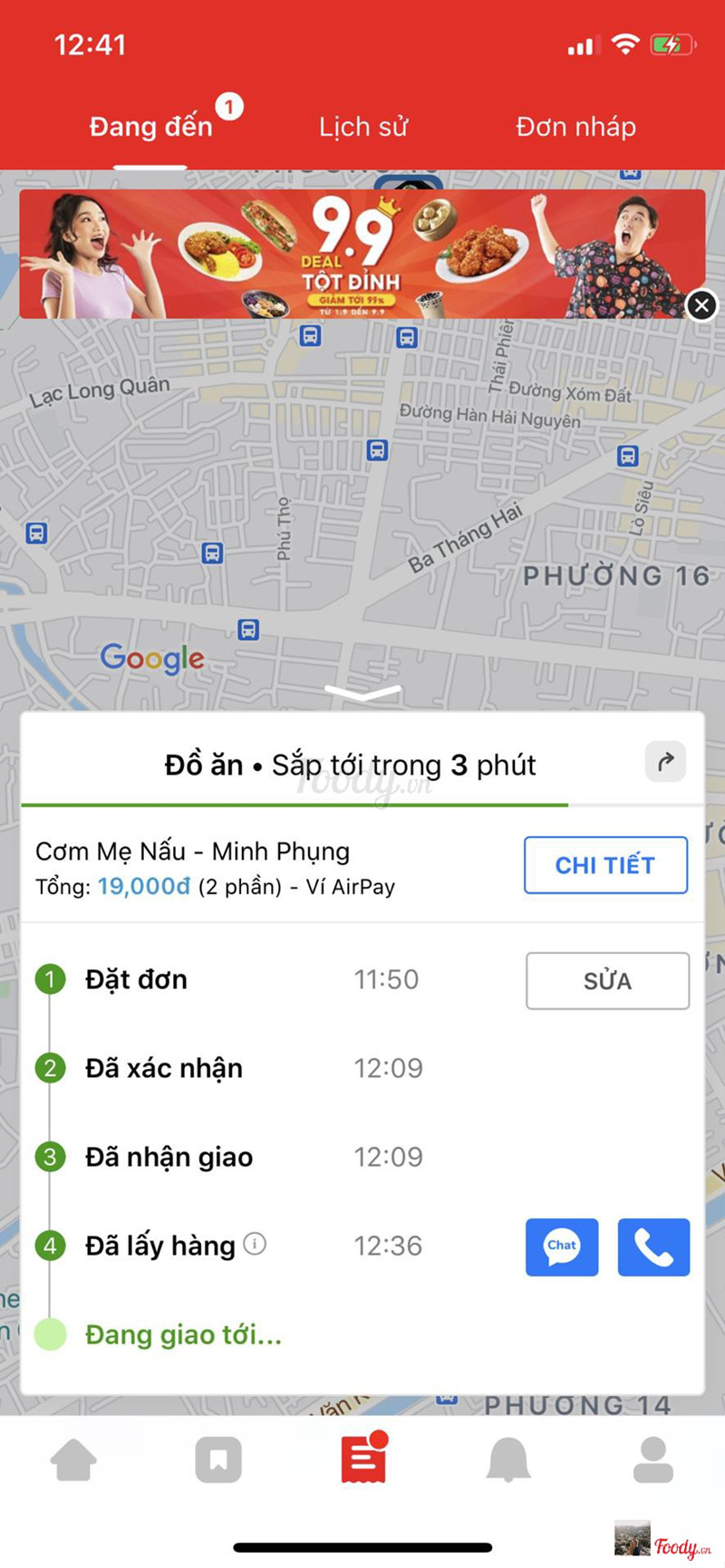Call the delivery driver
725x1568 pixels.
653,1246
